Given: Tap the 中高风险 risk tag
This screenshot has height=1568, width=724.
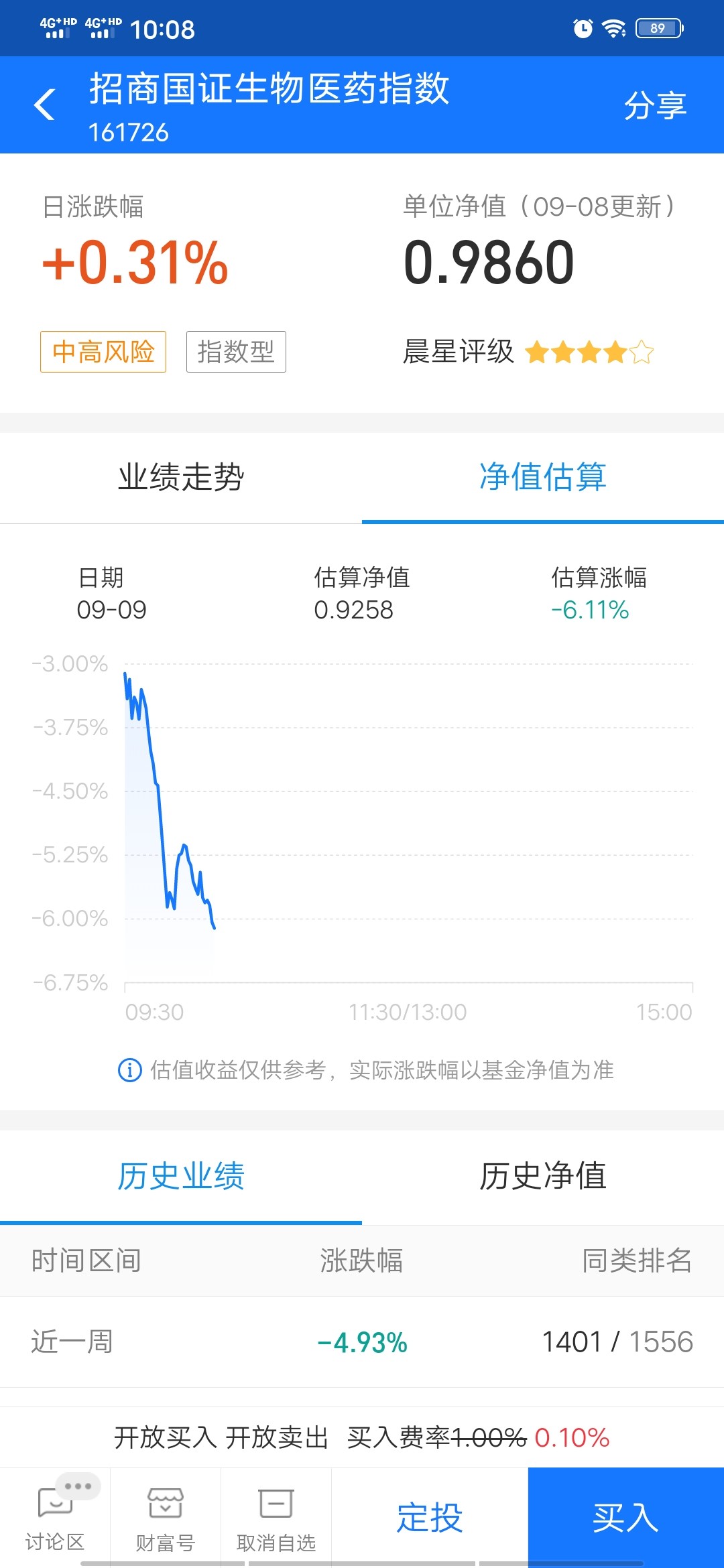Looking at the screenshot, I should pyautogui.click(x=103, y=352).
